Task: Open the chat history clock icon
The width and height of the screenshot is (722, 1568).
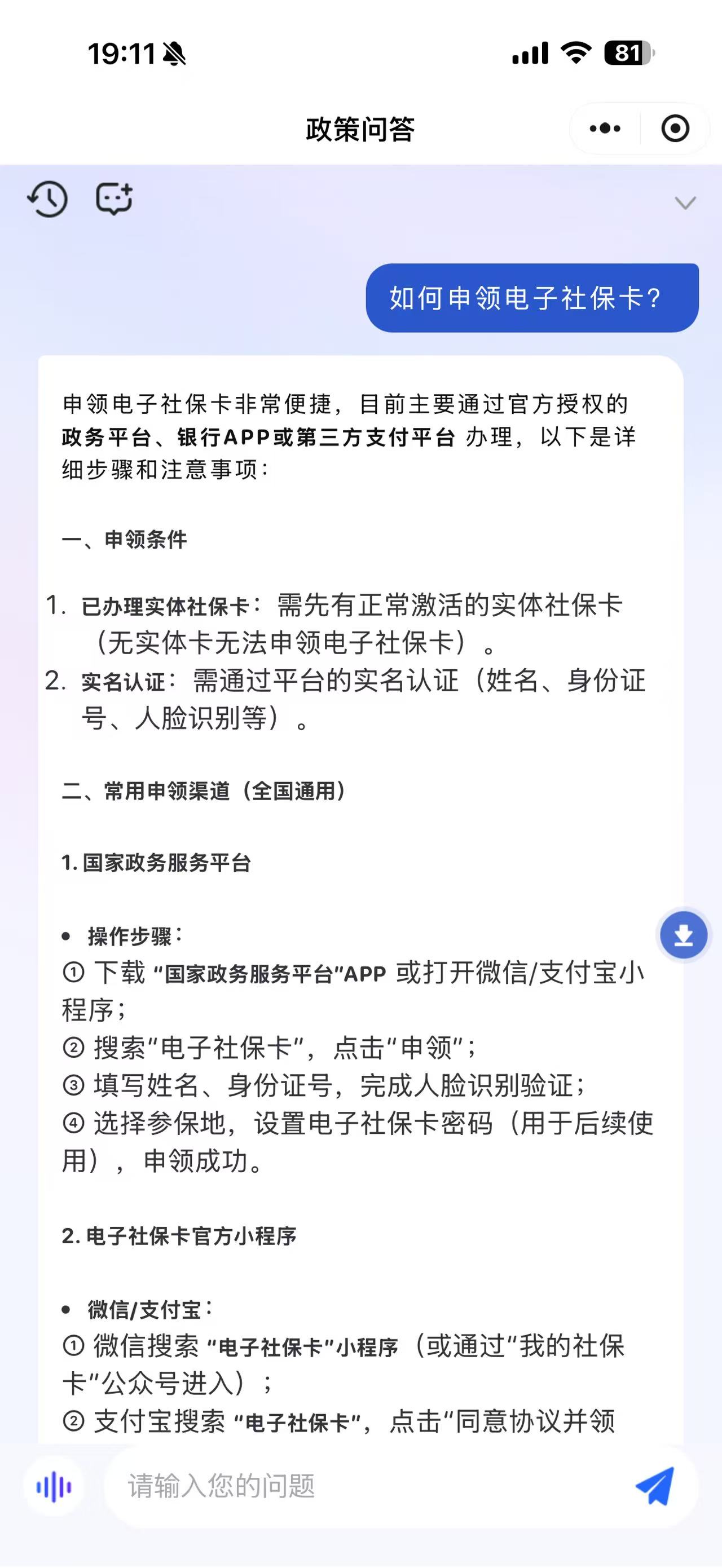Action: [x=47, y=199]
